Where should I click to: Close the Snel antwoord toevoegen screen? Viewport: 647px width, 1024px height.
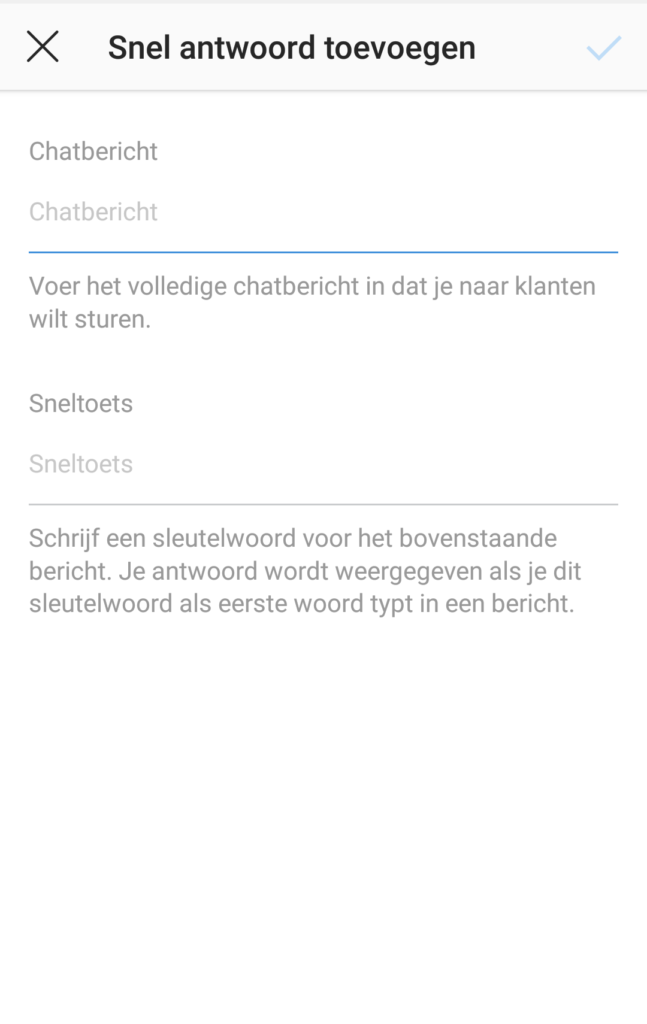pos(42,47)
